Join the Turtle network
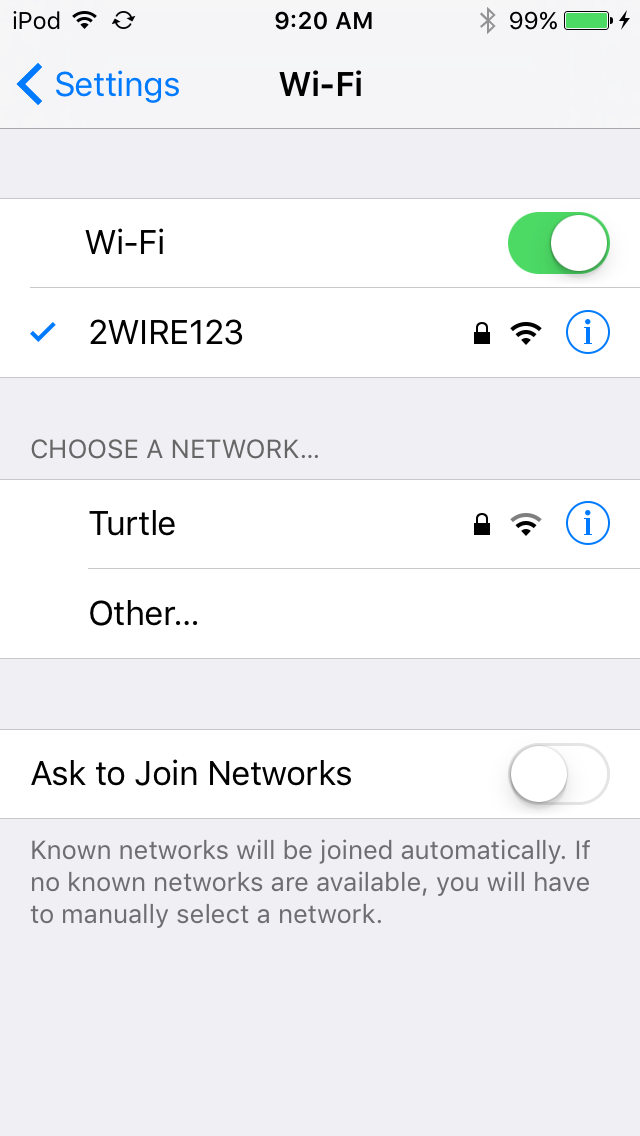640x1136 pixels. (320, 524)
